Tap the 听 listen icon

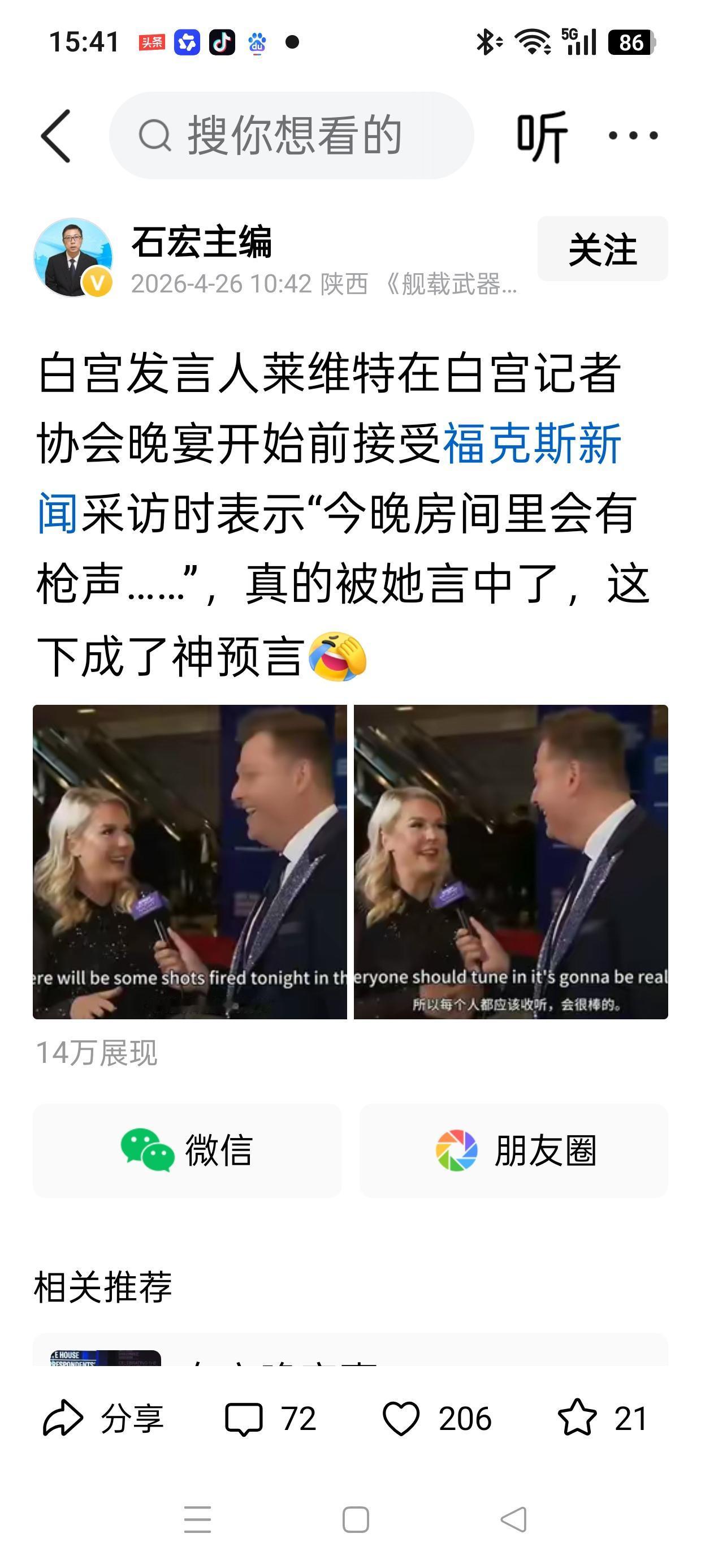(x=540, y=135)
